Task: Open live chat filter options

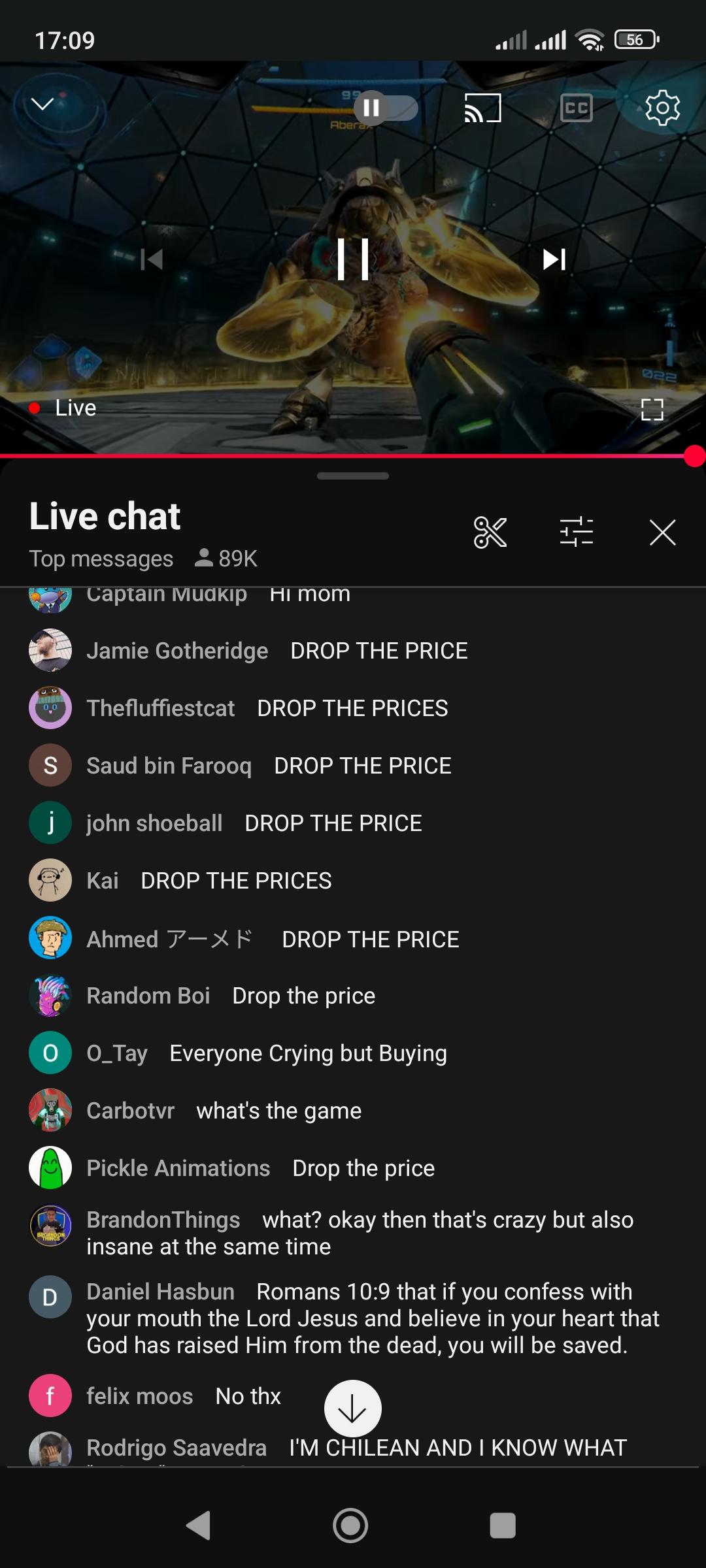Action: pos(577,532)
